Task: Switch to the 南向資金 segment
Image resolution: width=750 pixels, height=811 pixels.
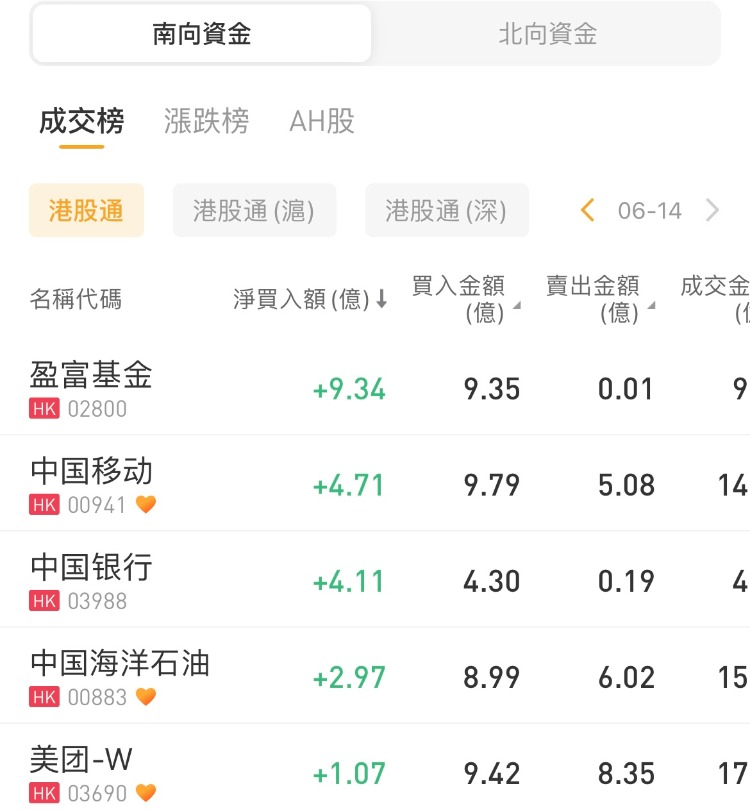Action: [201, 34]
